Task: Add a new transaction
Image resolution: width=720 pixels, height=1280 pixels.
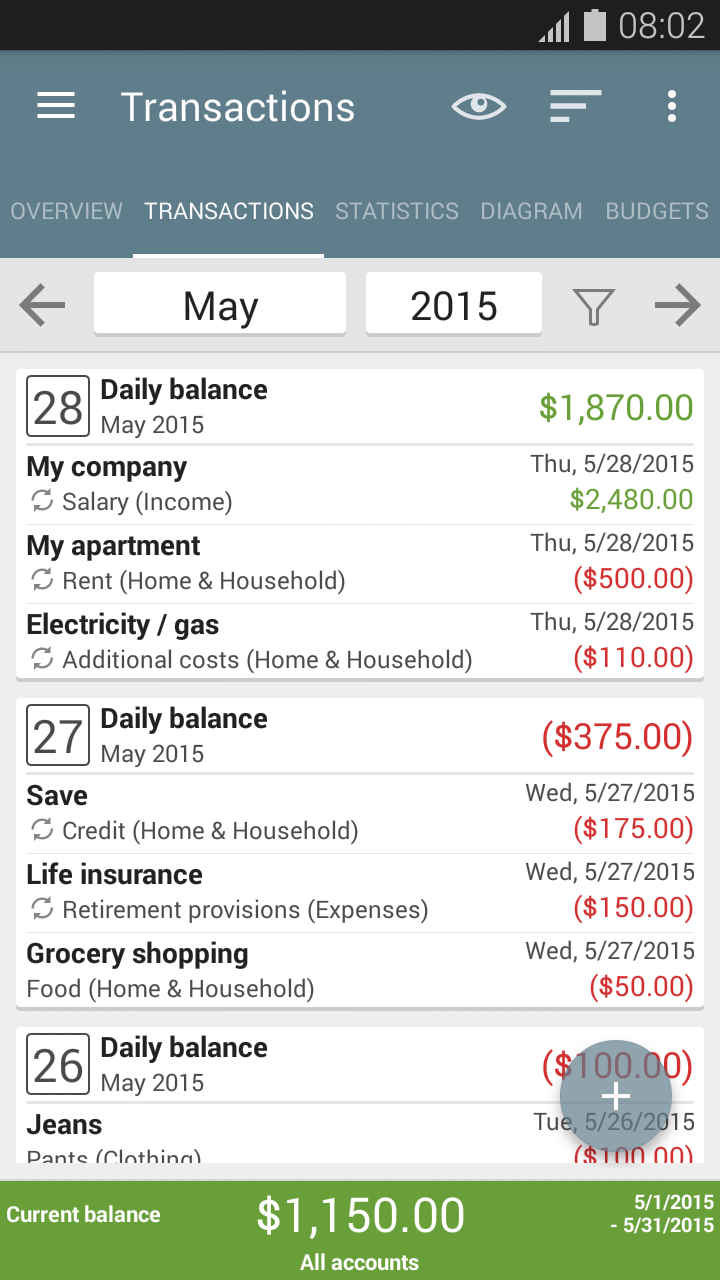Action: 615,1095
